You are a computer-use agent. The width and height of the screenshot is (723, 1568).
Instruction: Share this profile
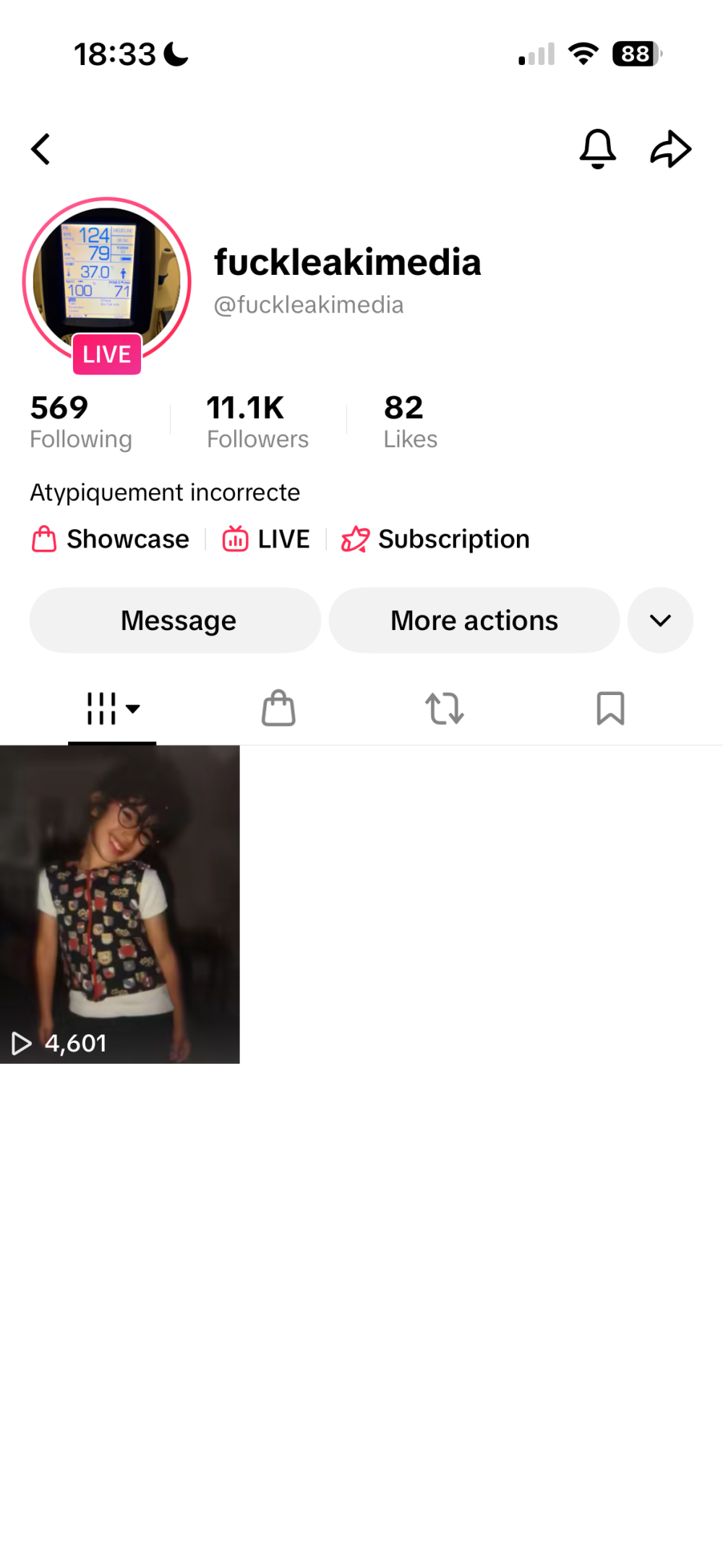click(x=671, y=150)
